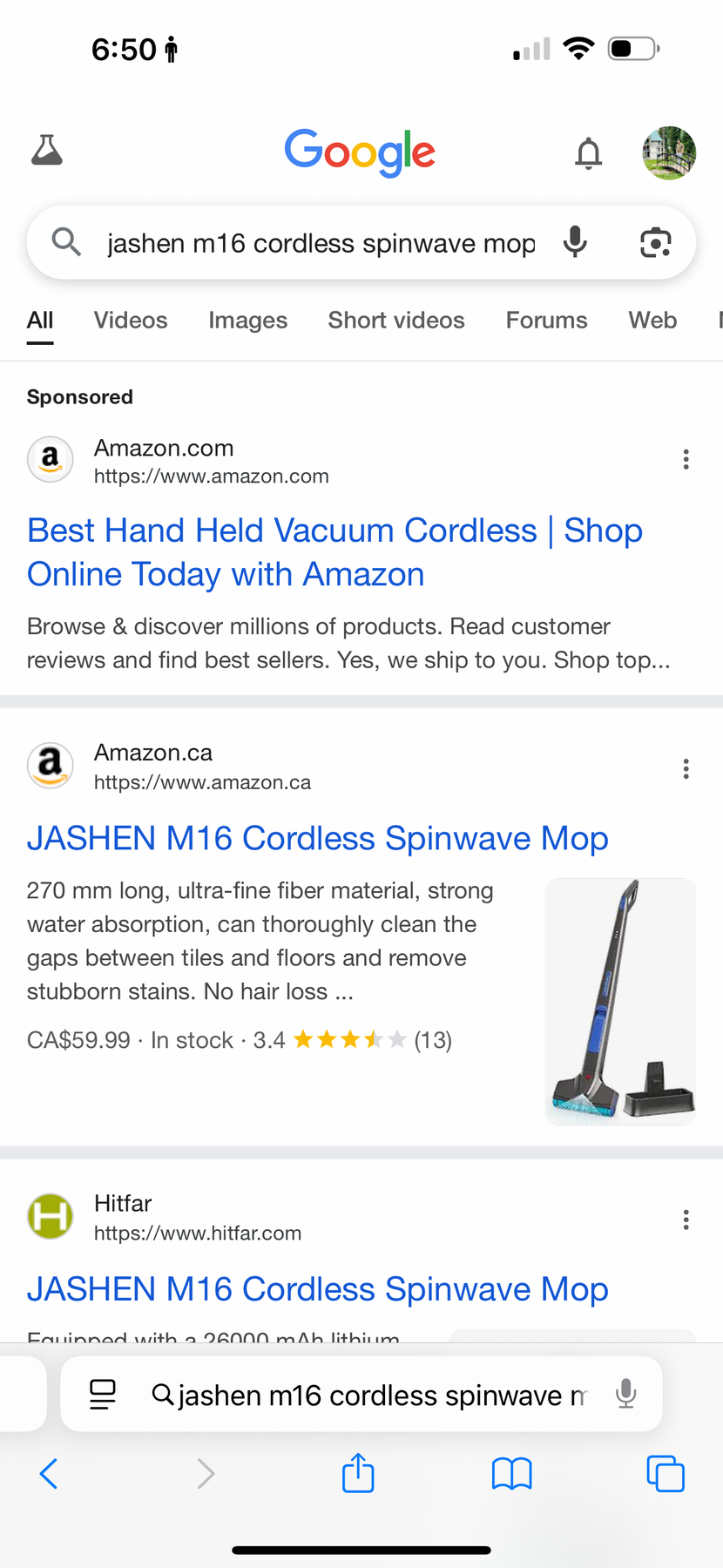Open Hitfar JASHEN M16 Spinwave Mop result
This screenshot has height=1568, width=723.
point(317,1289)
